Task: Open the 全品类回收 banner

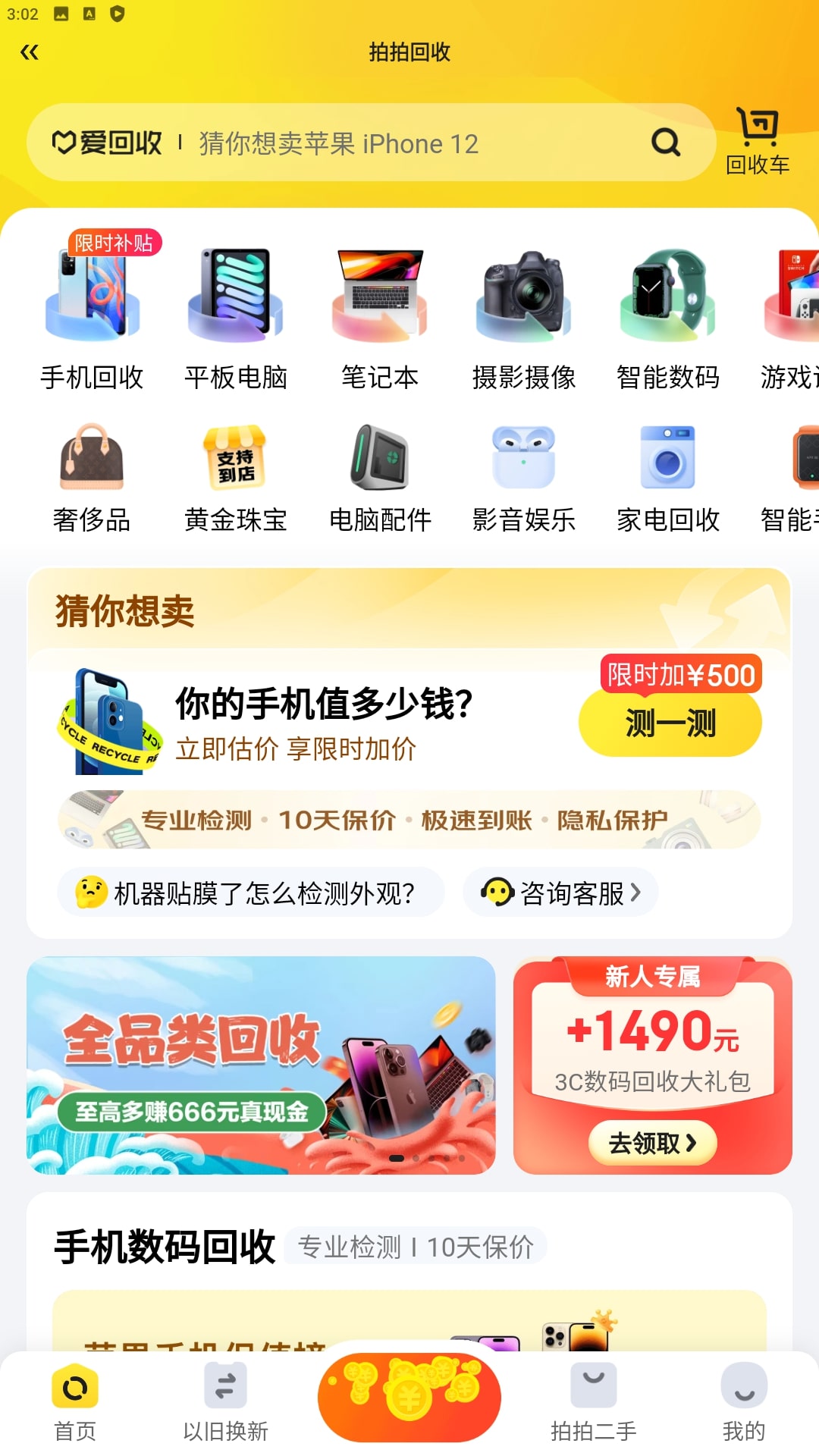Action: point(261,1065)
